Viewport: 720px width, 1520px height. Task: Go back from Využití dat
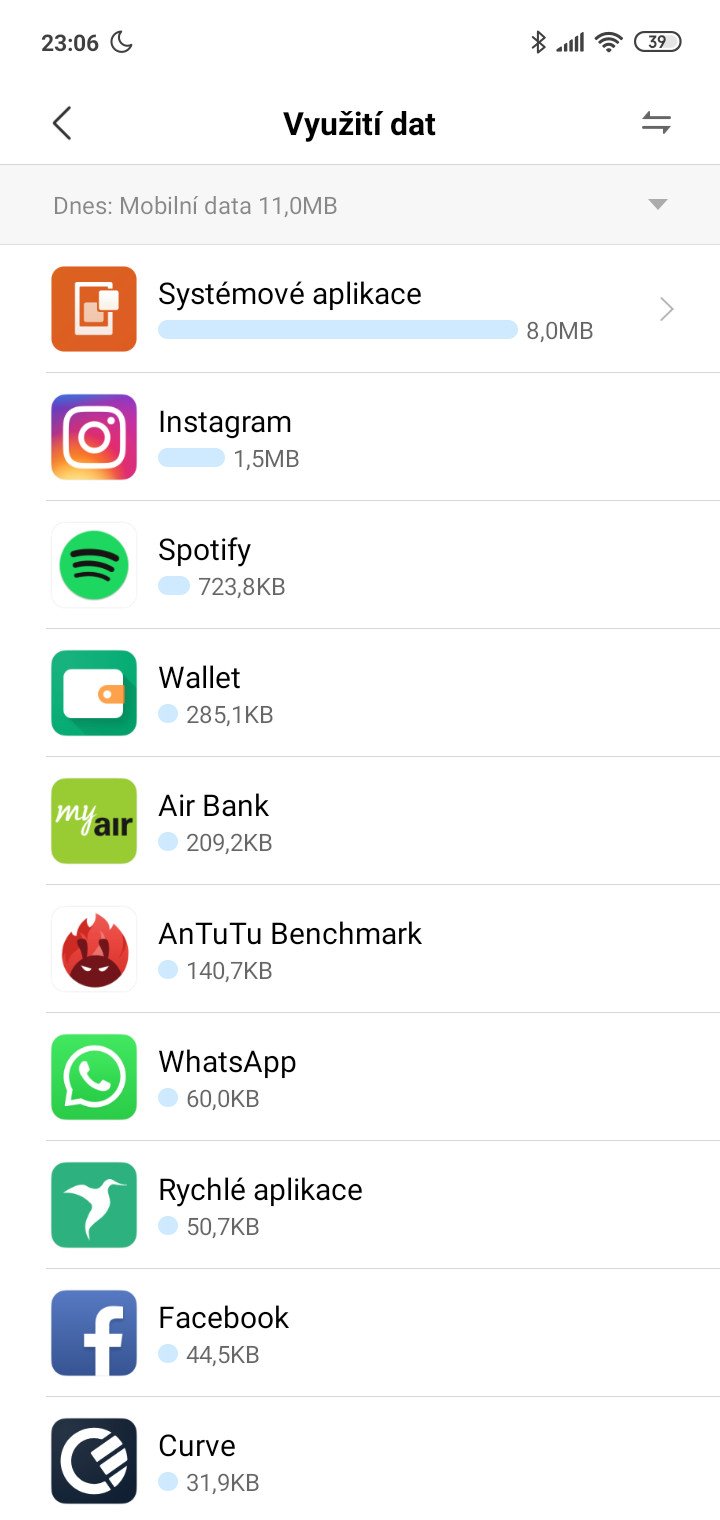tap(62, 124)
